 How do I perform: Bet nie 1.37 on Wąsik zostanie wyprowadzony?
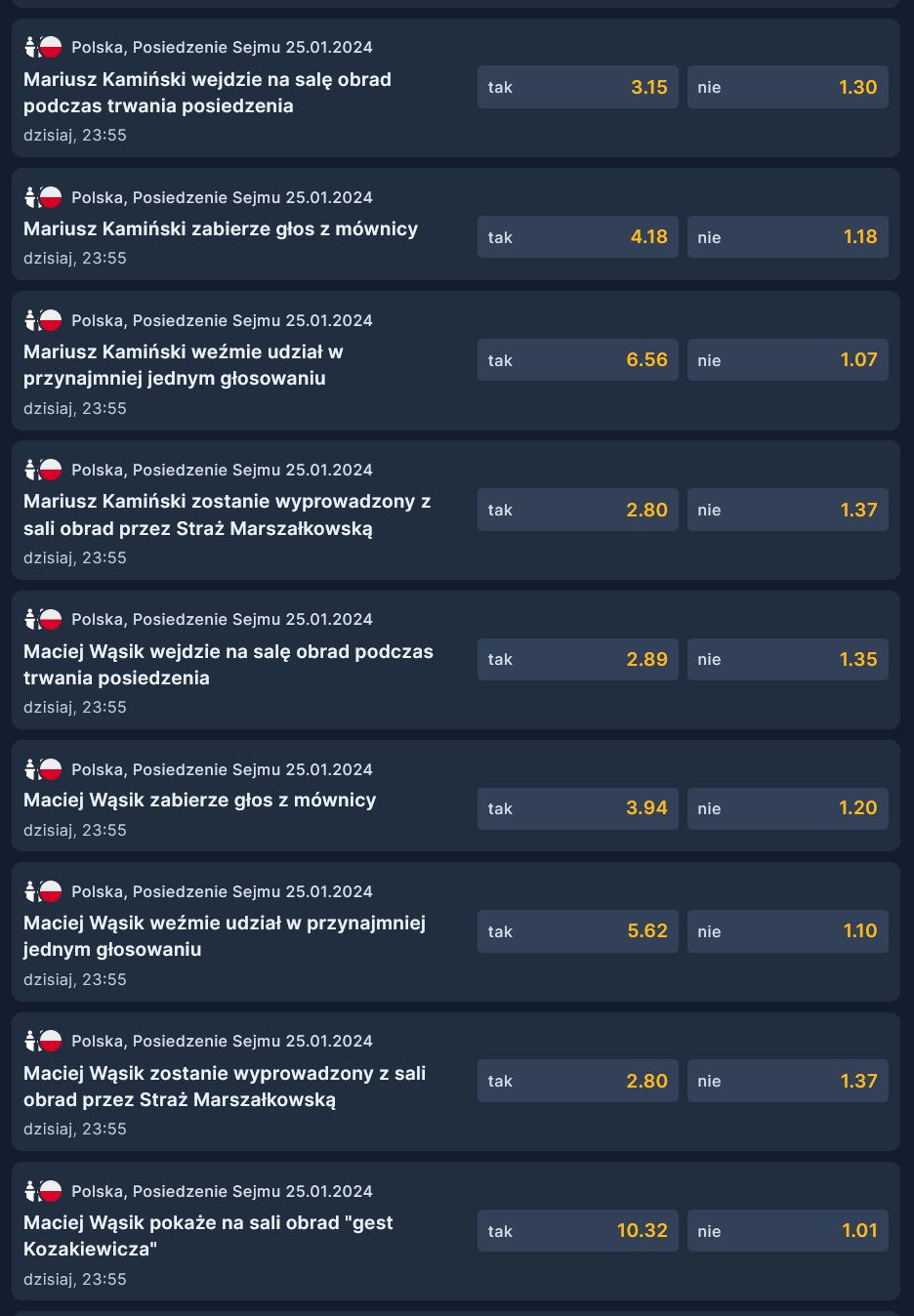coord(787,1081)
